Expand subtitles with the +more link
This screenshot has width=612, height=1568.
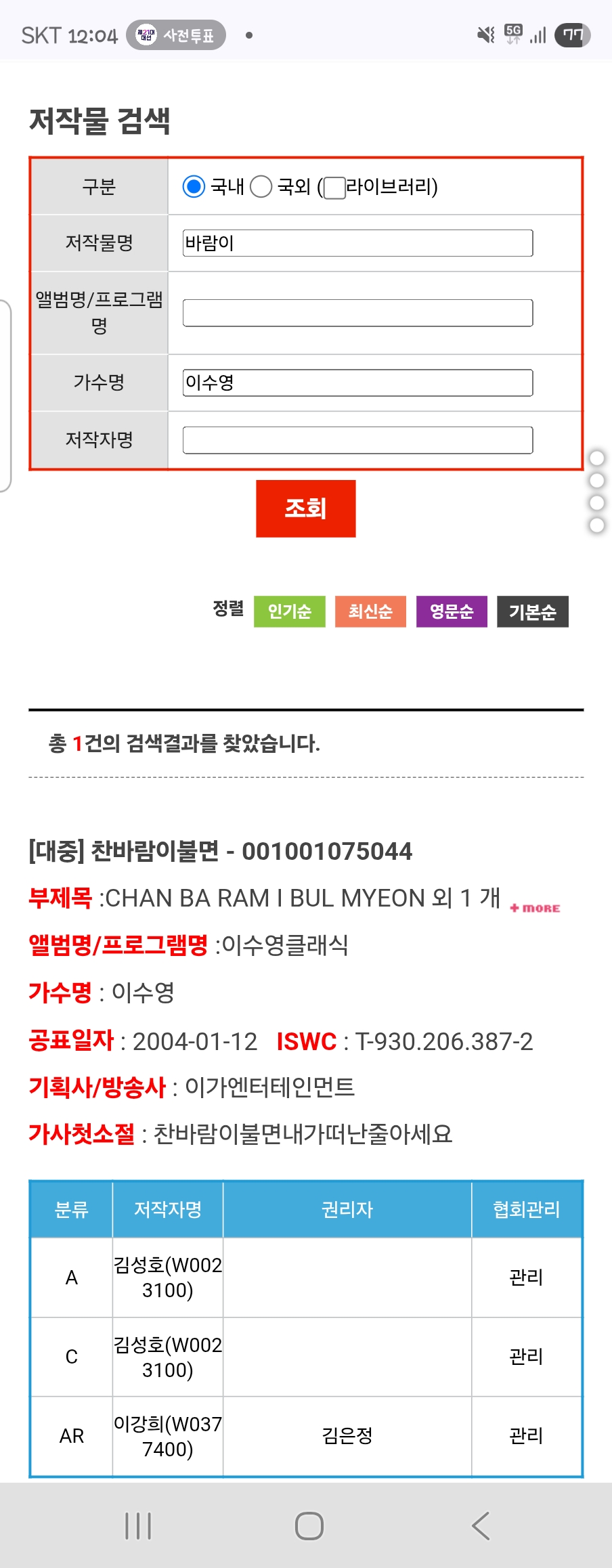pyautogui.click(x=535, y=908)
